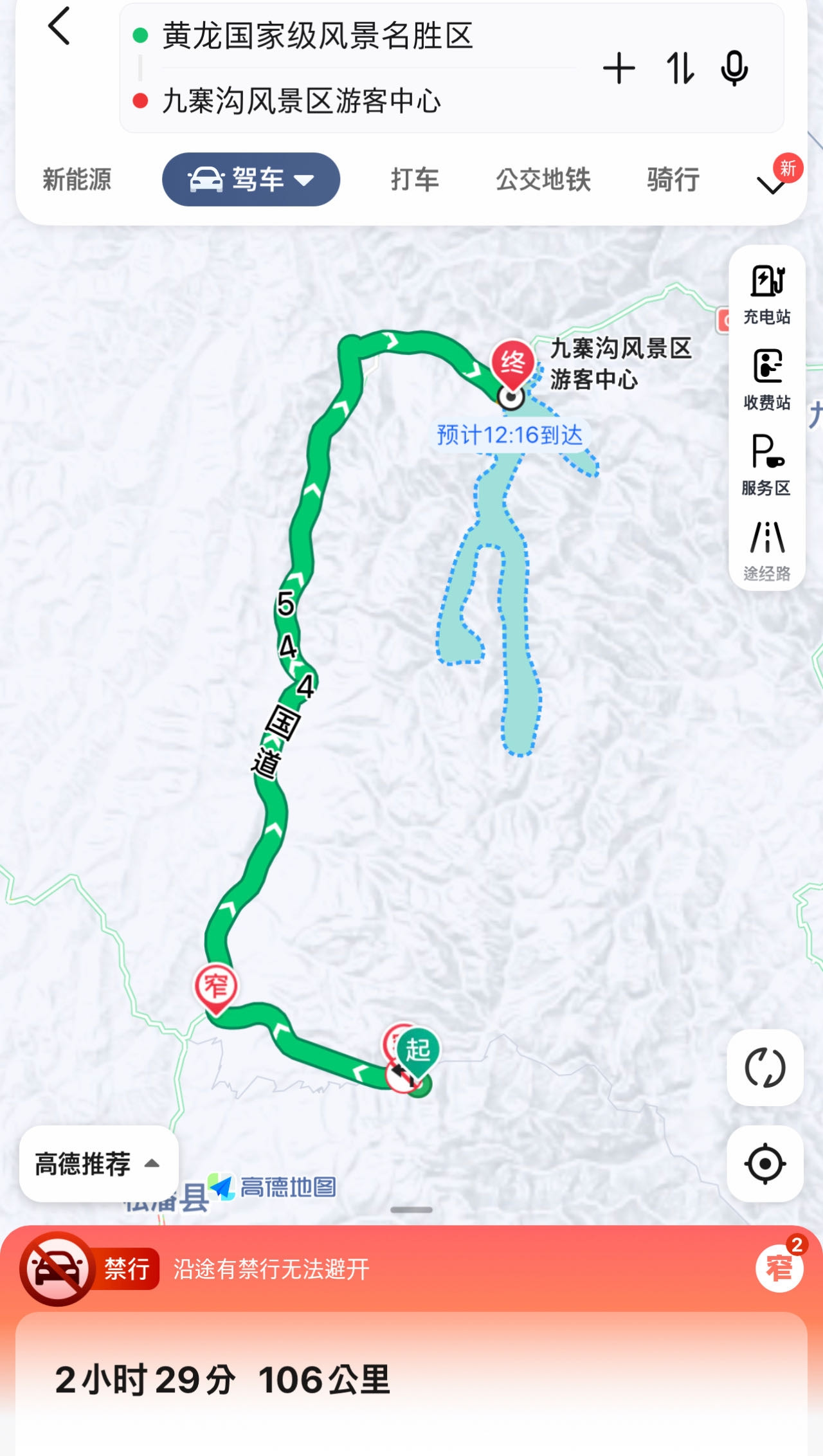Refresh the route with the circular arrows icon

pyautogui.click(x=764, y=1068)
